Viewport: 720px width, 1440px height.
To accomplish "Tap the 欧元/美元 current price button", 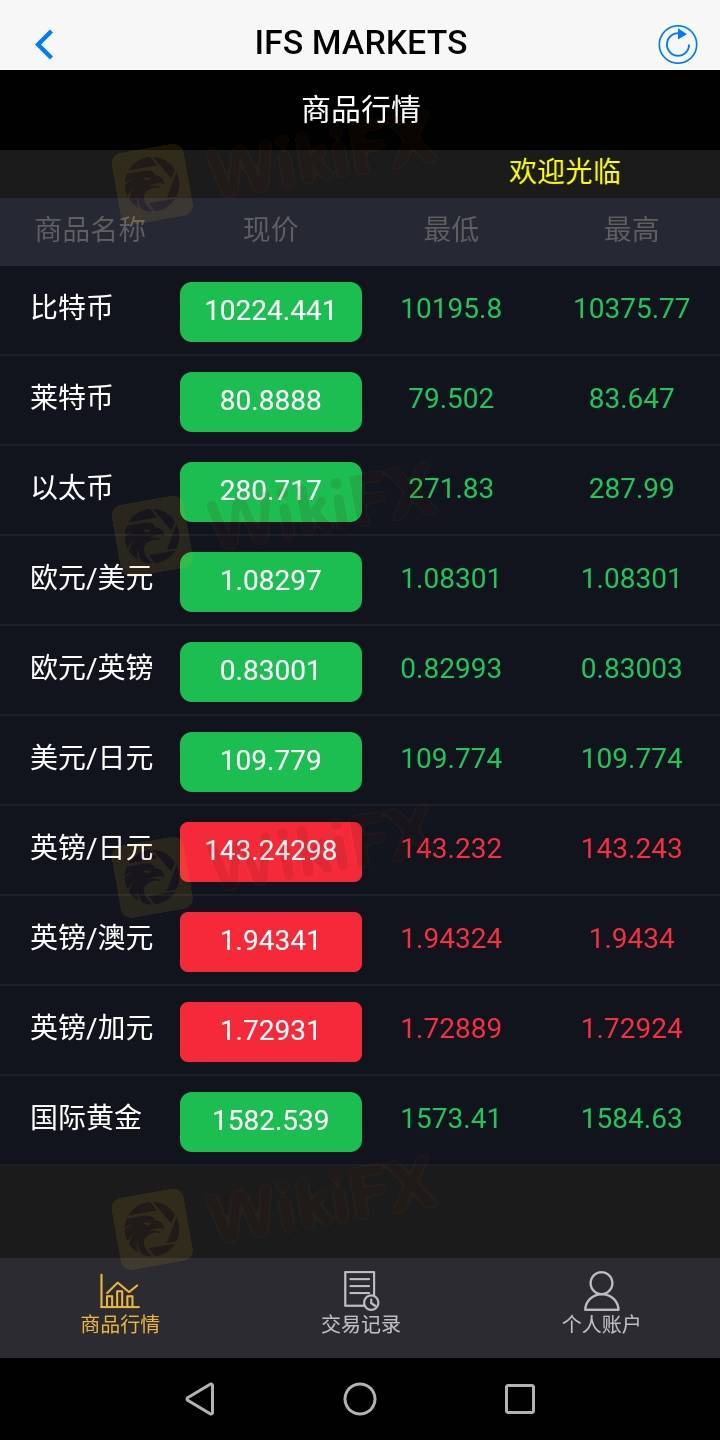I will point(270,581).
